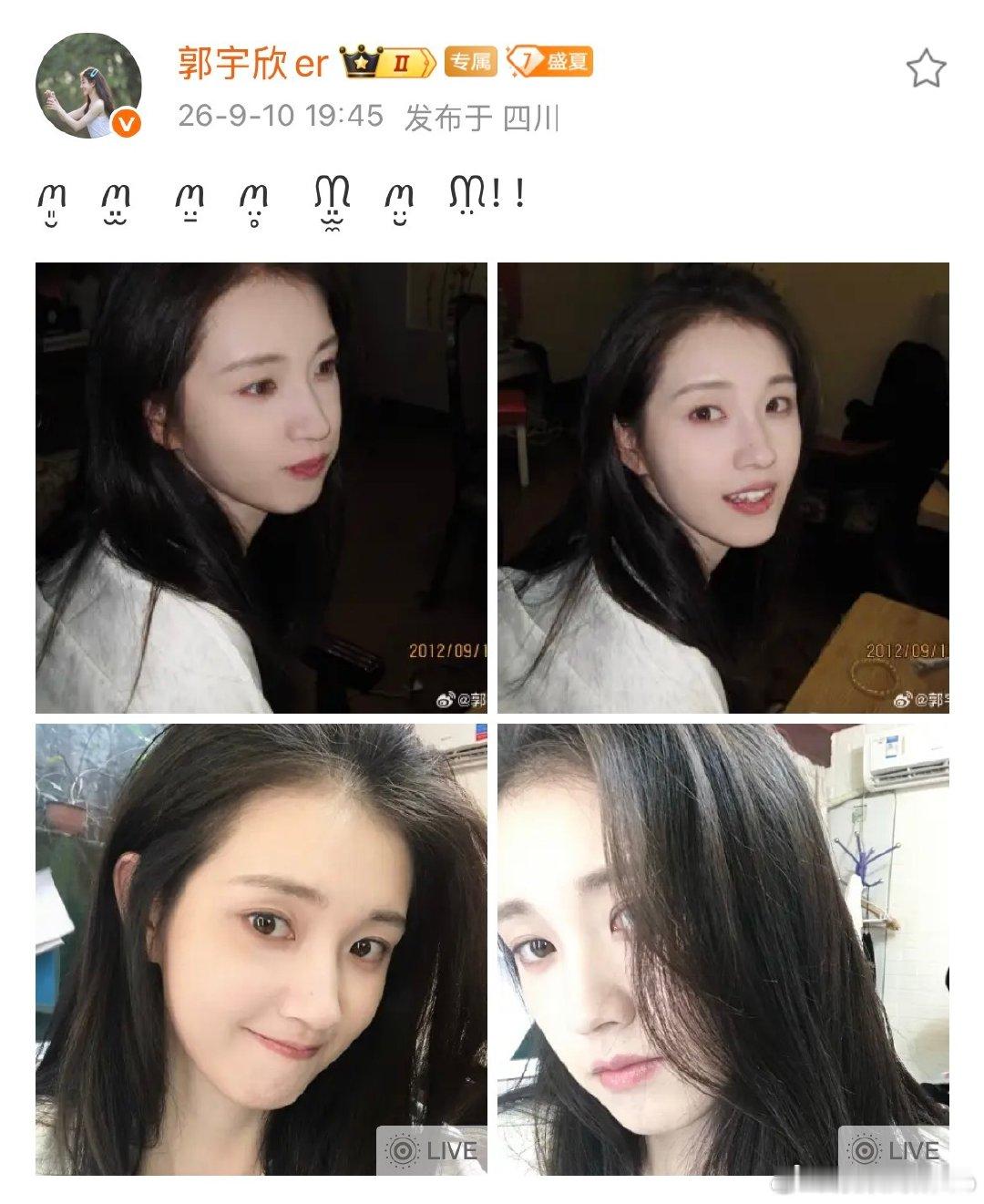Tap the star icon to favorite this post
This screenshot has width=984, height=1204.
[926, 69]
